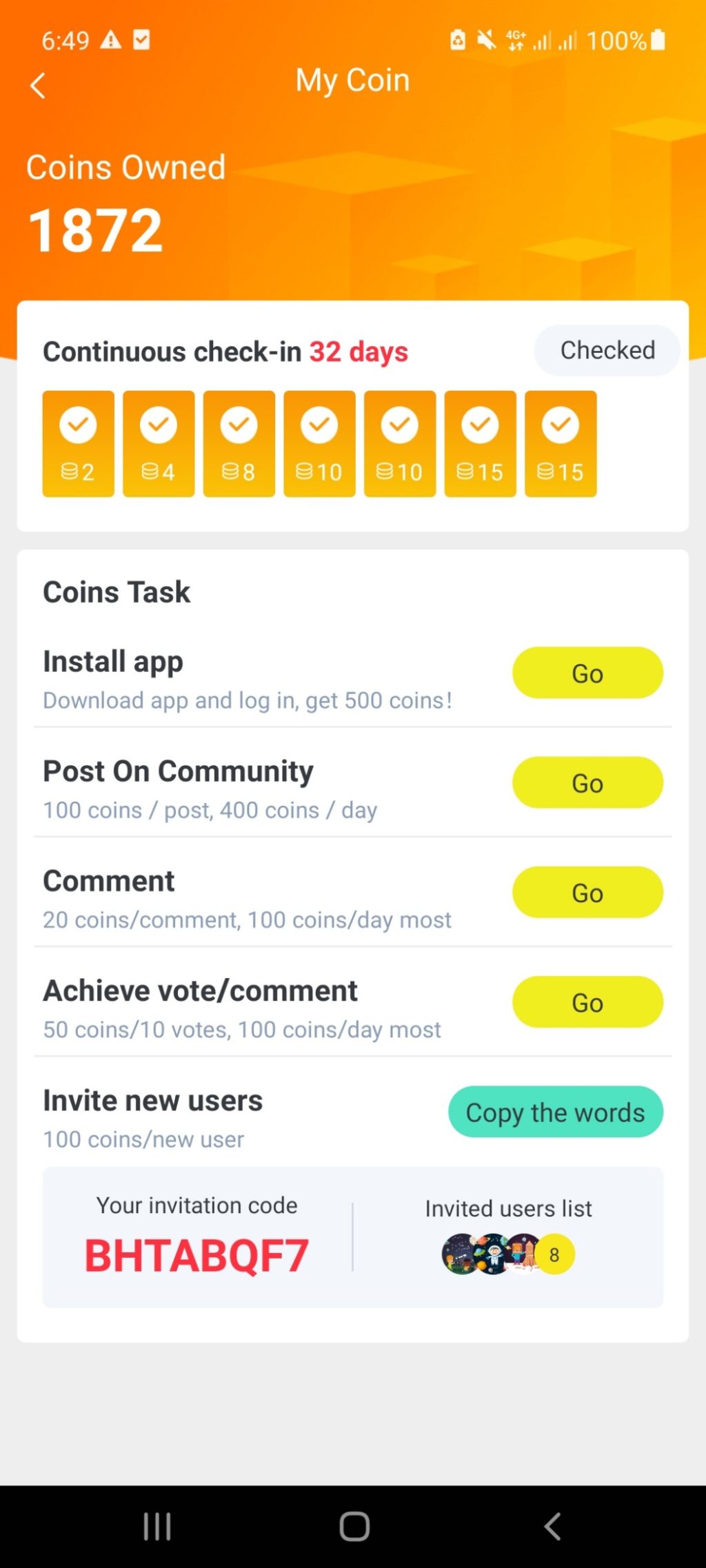Open the Comment coins task
This screenshot has width=706, height=1568.
point(587,892)
